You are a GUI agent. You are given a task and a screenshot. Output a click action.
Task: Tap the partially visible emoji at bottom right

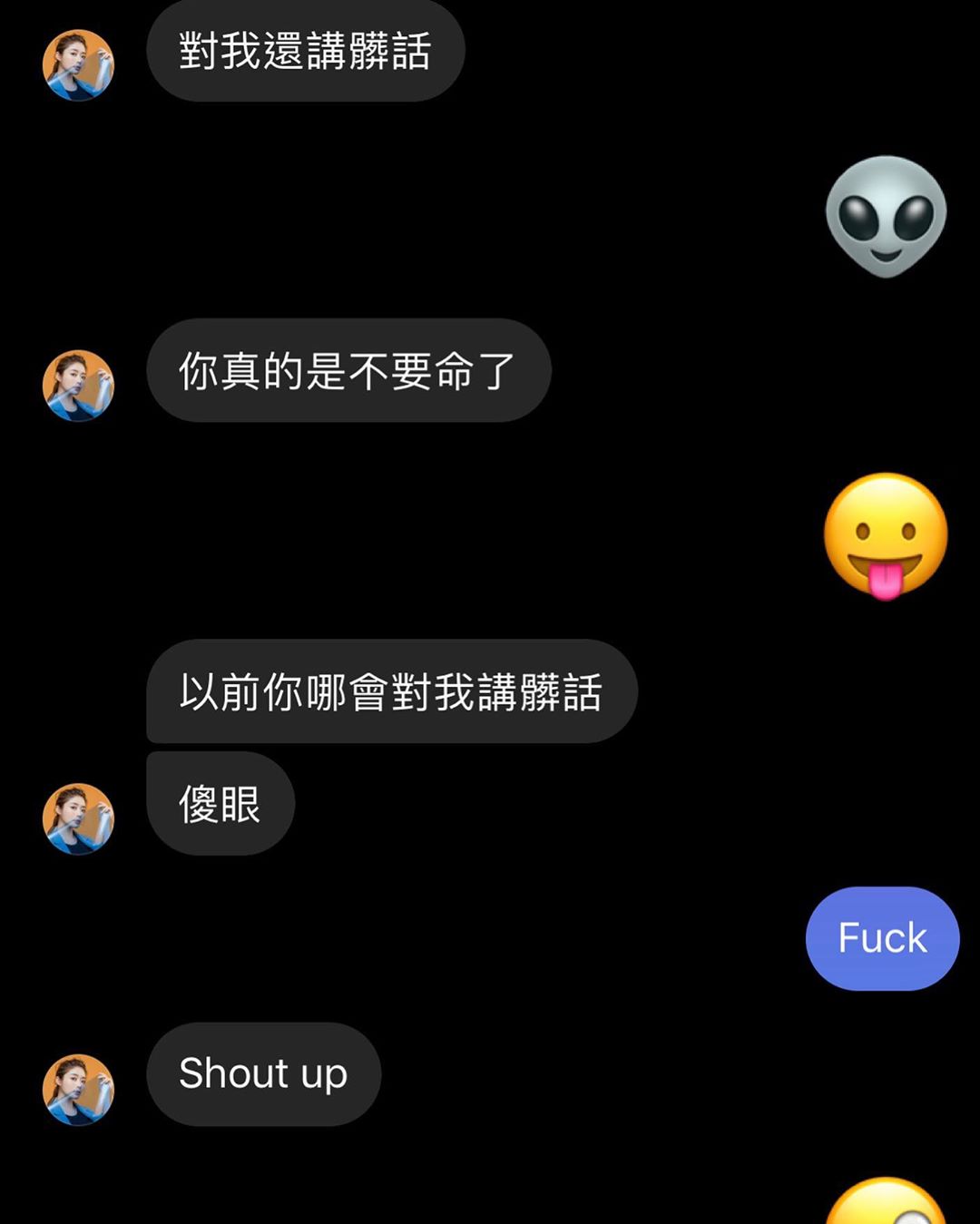[x=885, y=1207]
